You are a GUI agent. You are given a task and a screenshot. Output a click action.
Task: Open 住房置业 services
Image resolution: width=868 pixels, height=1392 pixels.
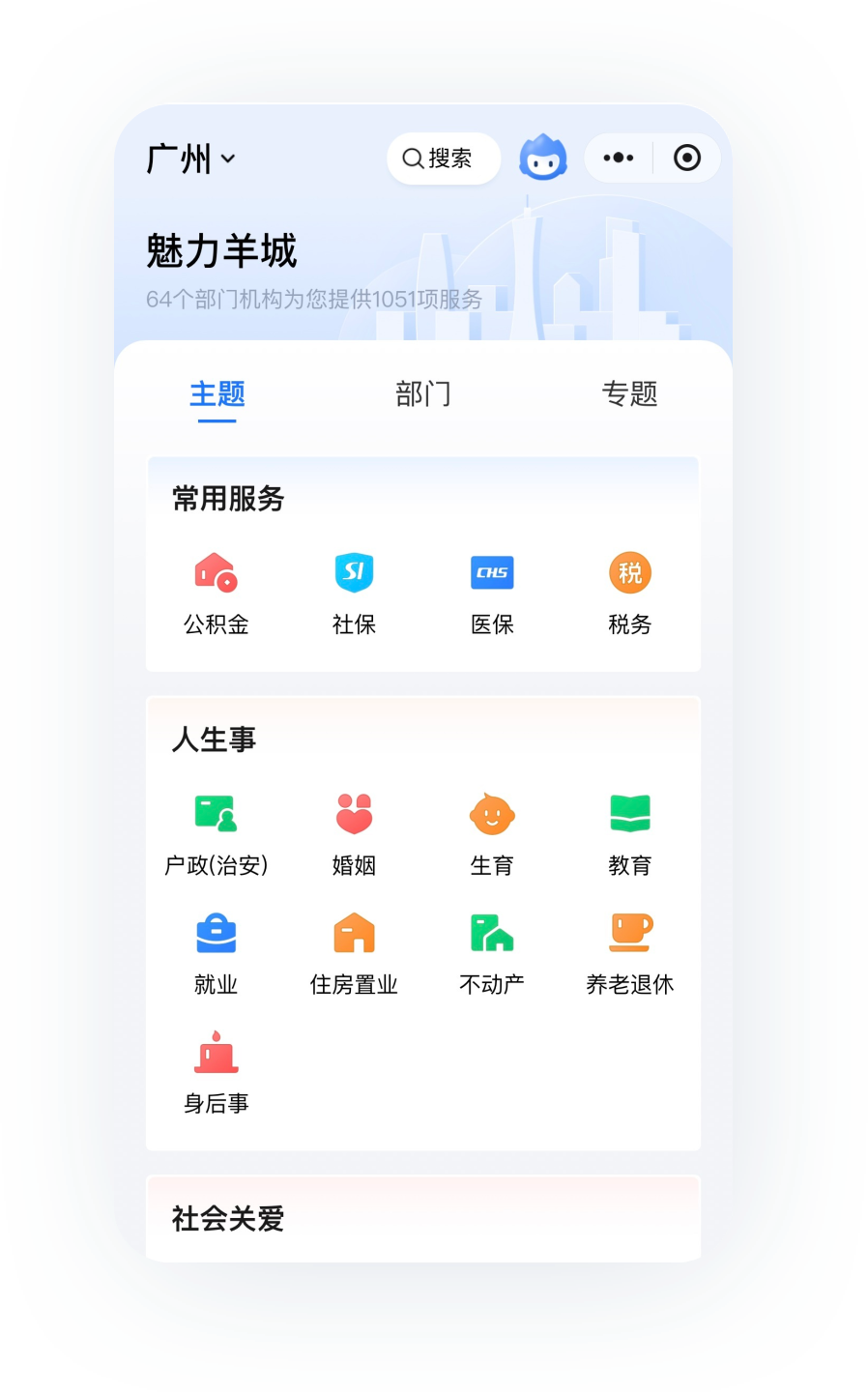point(354,952)
